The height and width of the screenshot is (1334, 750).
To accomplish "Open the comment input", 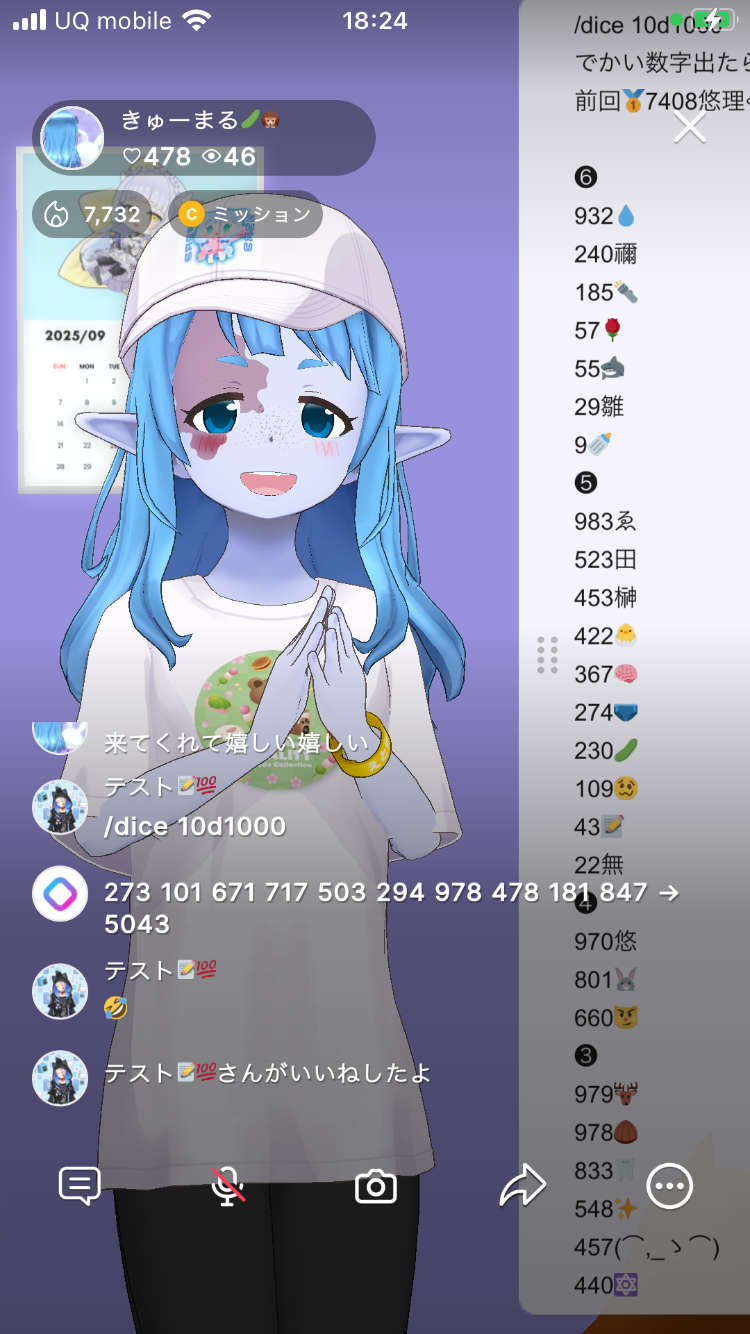I will coord(80,1187).
